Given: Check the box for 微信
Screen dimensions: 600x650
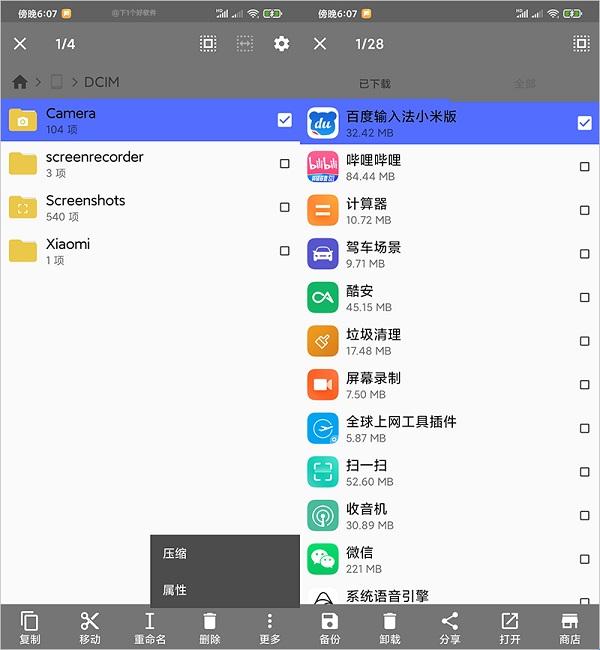Looking at the screenshot, I should tap(585, 559).
